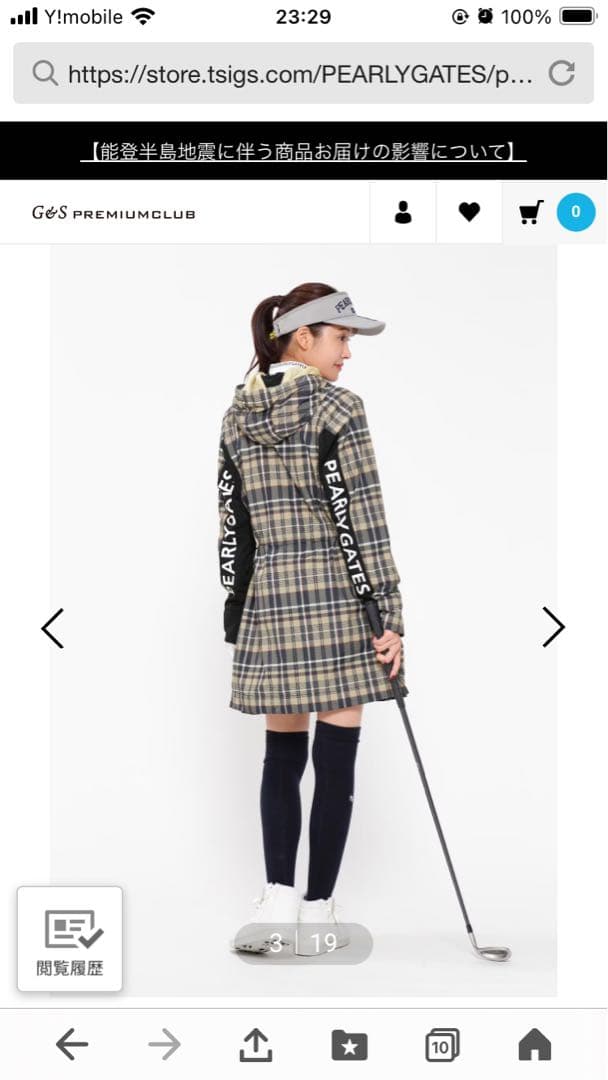Go to the browser home page
The height and width of the screenshot is (1080, 608).
click(535, 1046)
